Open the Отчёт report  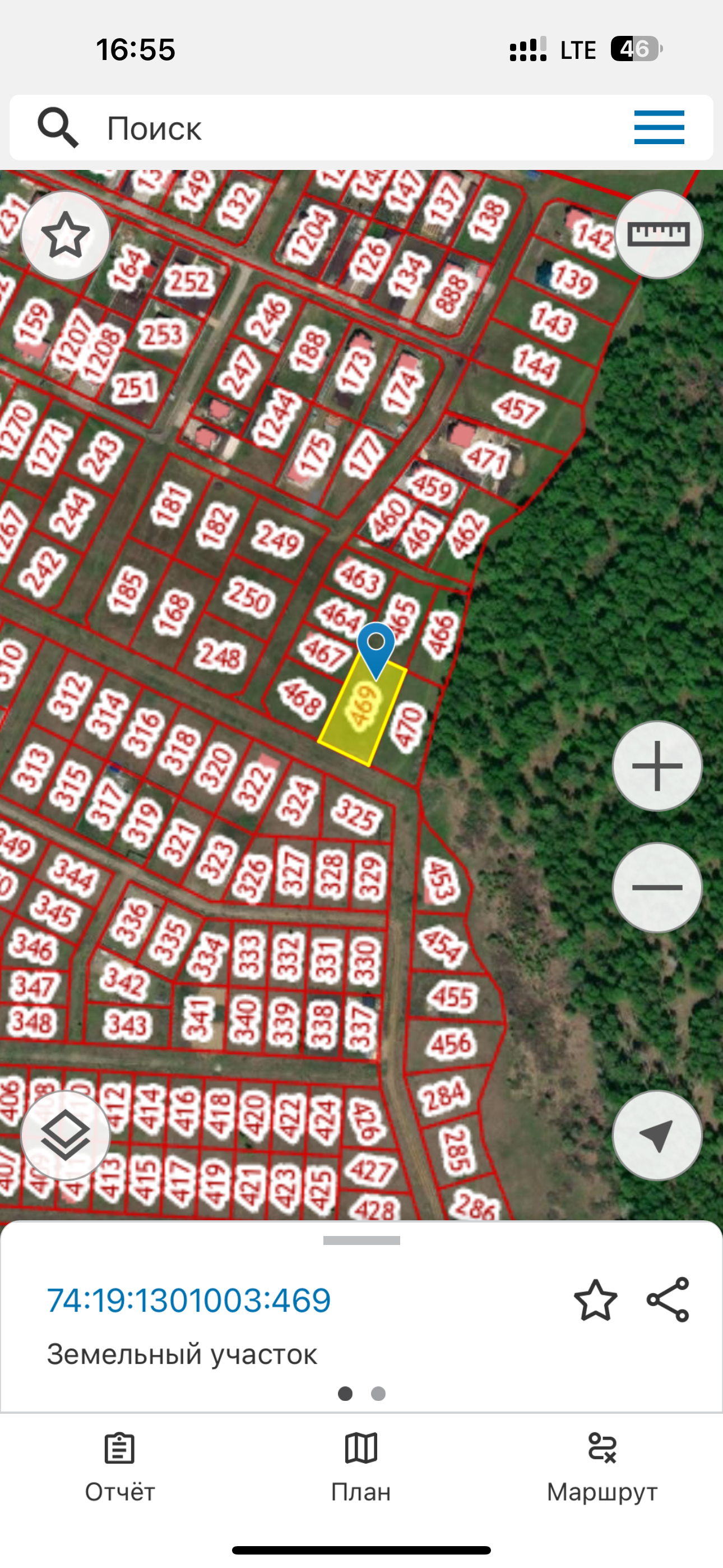(x=120, y=1468)
